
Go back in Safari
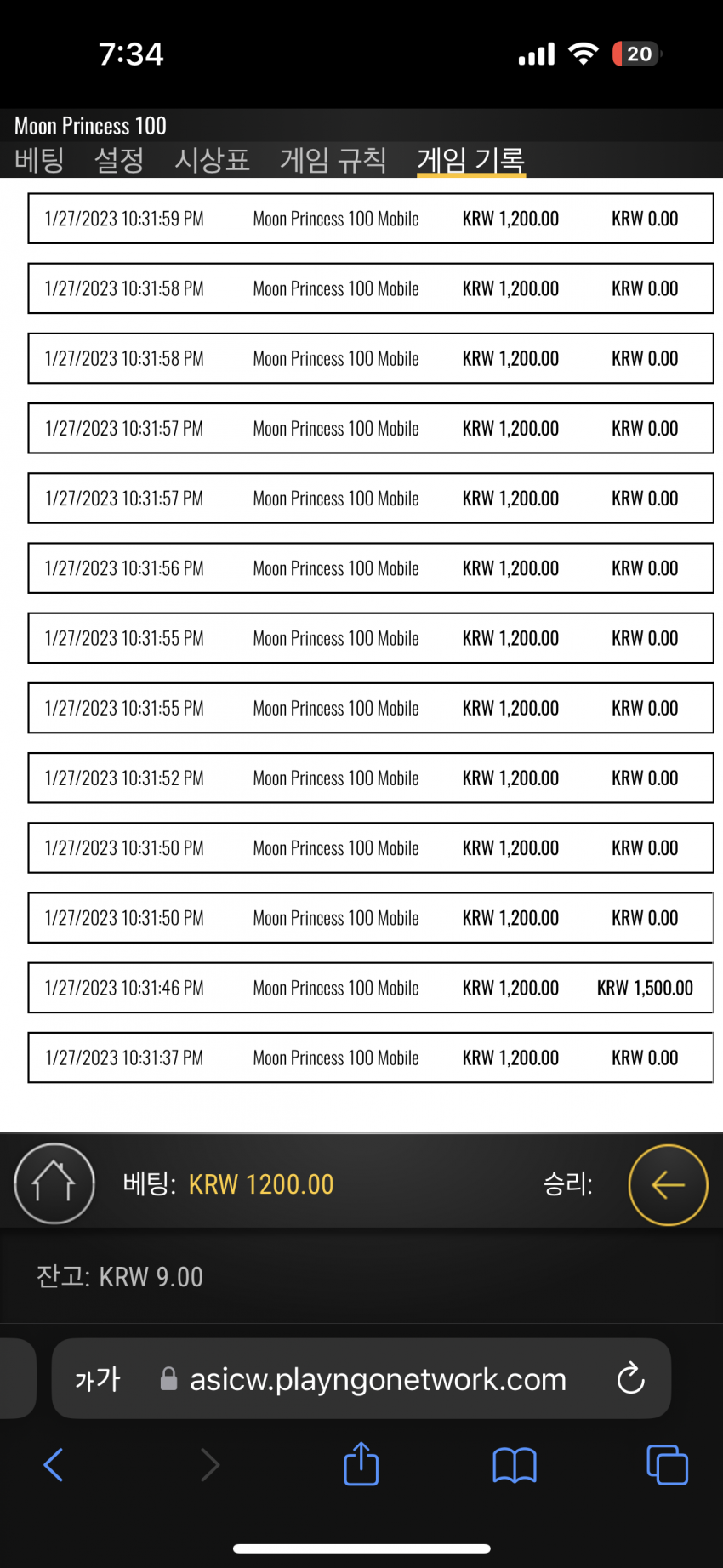53,1464
